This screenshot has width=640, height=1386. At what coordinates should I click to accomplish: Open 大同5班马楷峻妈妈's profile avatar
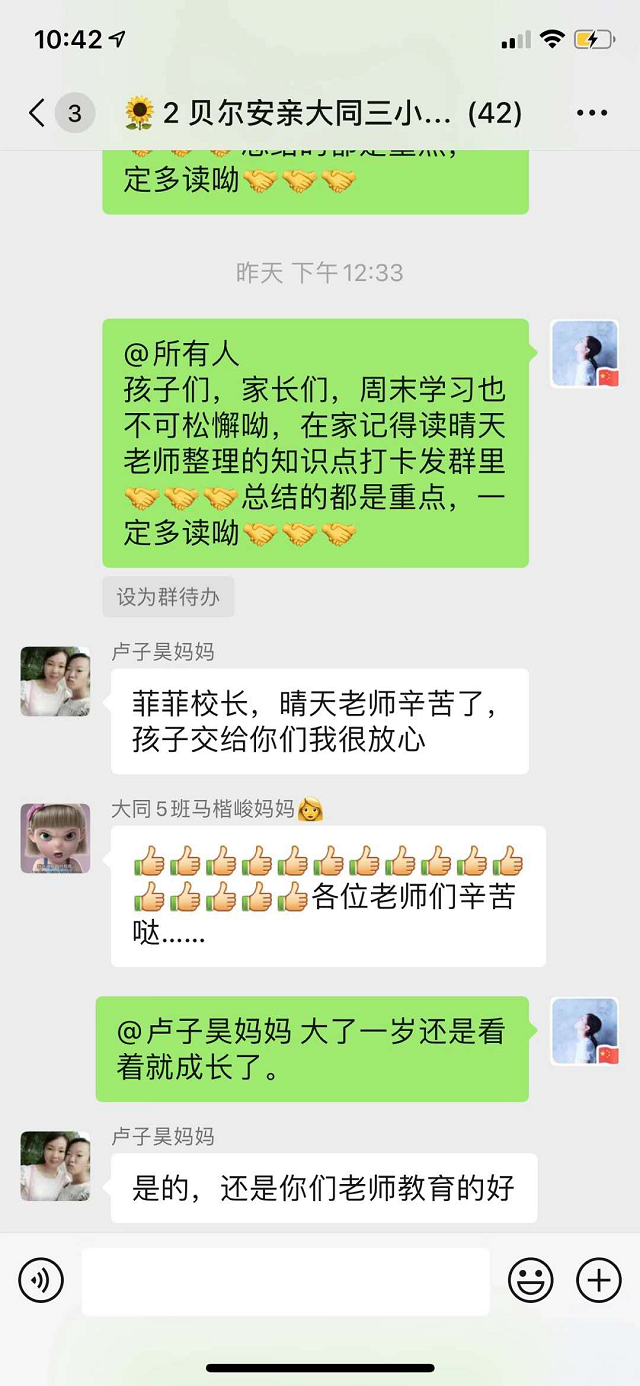55,838
